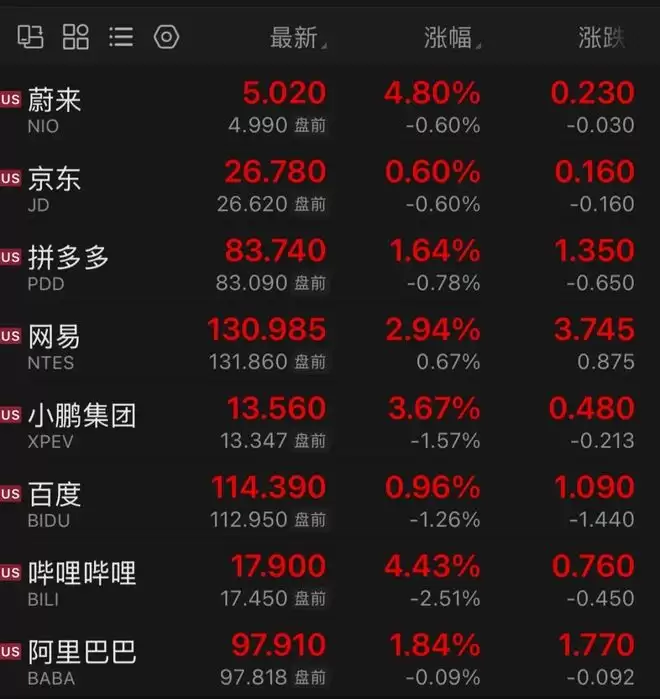Screen dimensions: 660x699
Task: Open the 蔚来 NIO stock row
Action: point(330,107)
